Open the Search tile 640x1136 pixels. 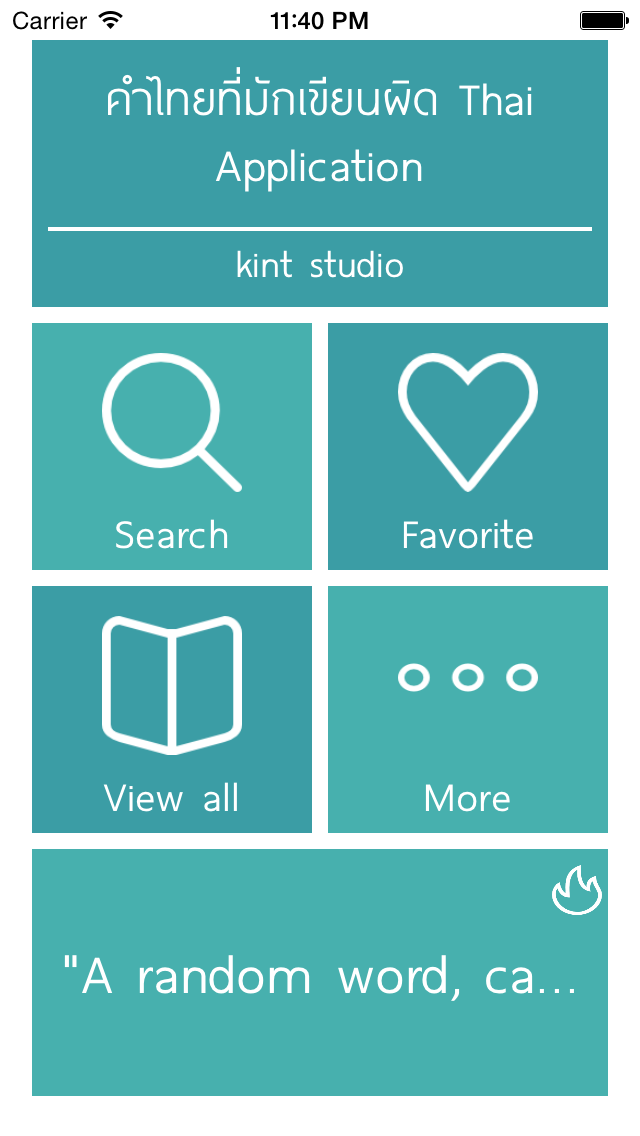(172, 446)
